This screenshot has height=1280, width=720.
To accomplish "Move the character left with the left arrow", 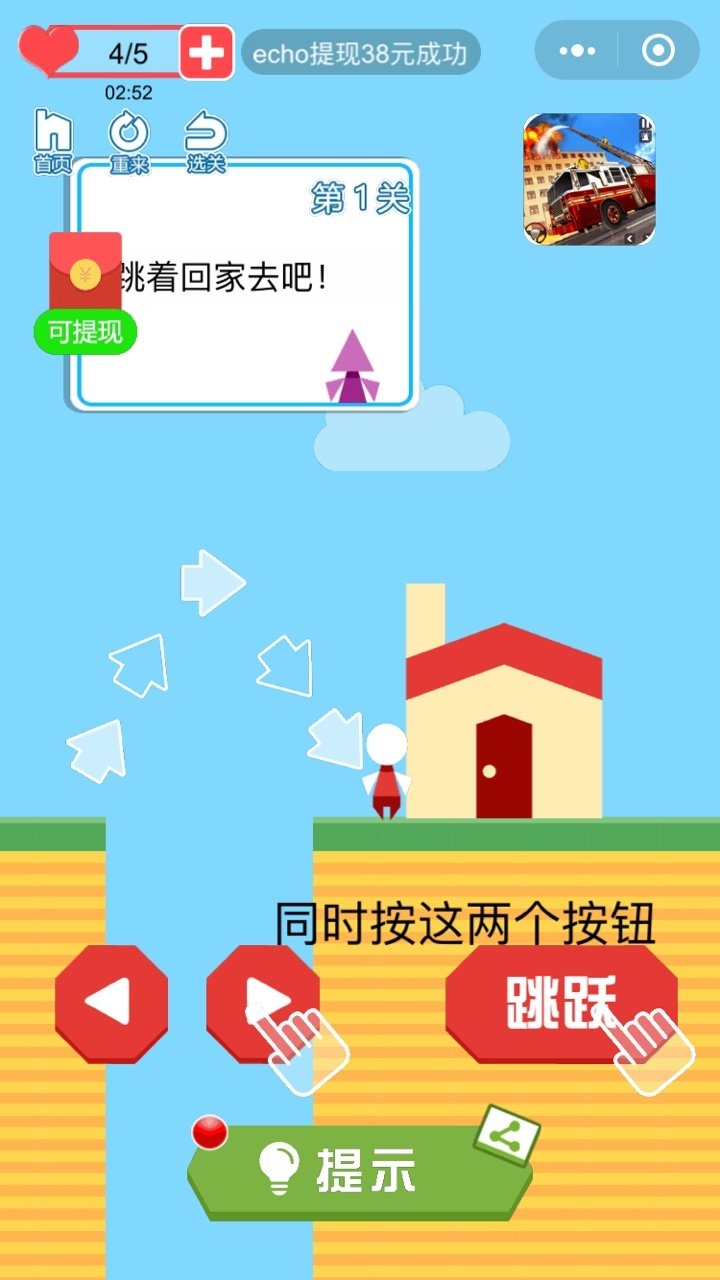I will [111, 1002].
